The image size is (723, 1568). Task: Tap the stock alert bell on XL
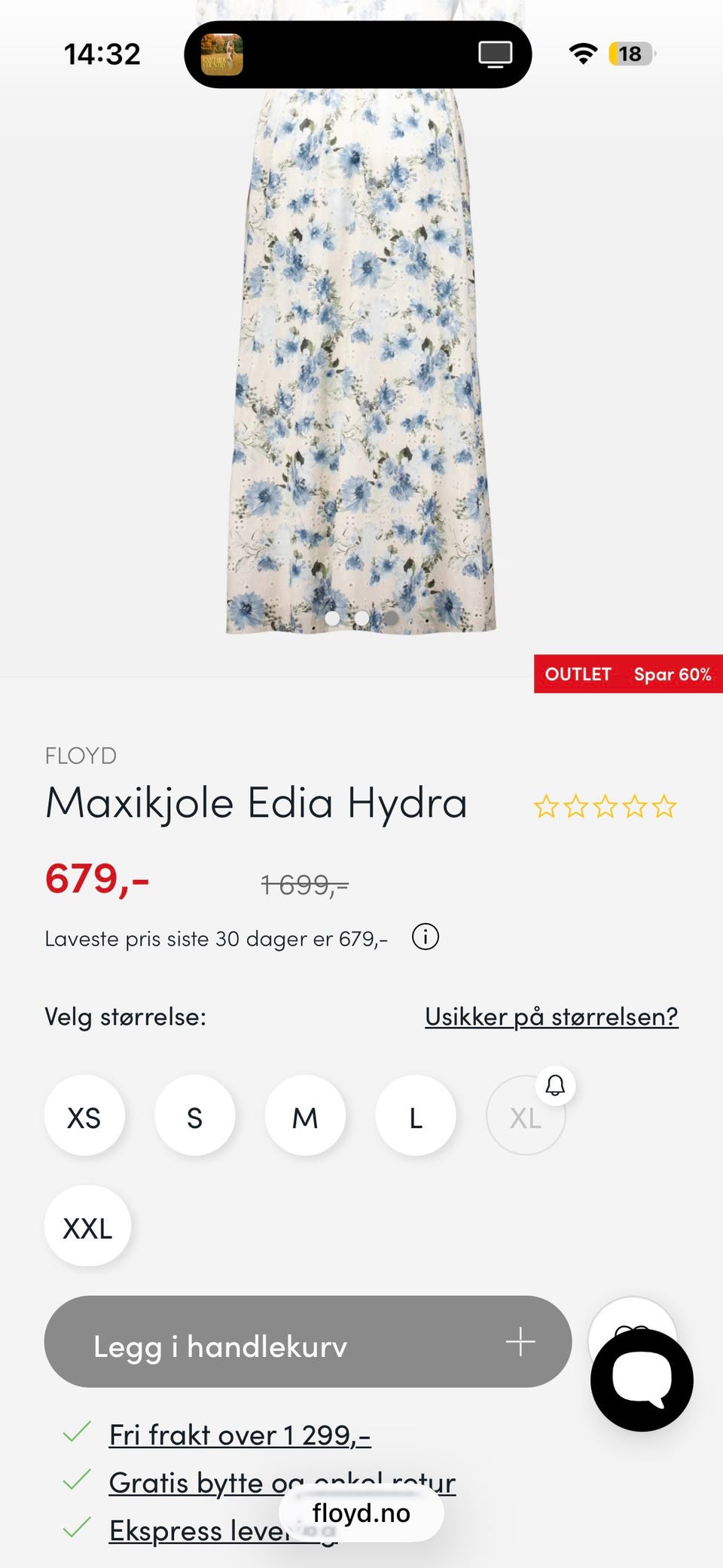(x=555, y=1085)
